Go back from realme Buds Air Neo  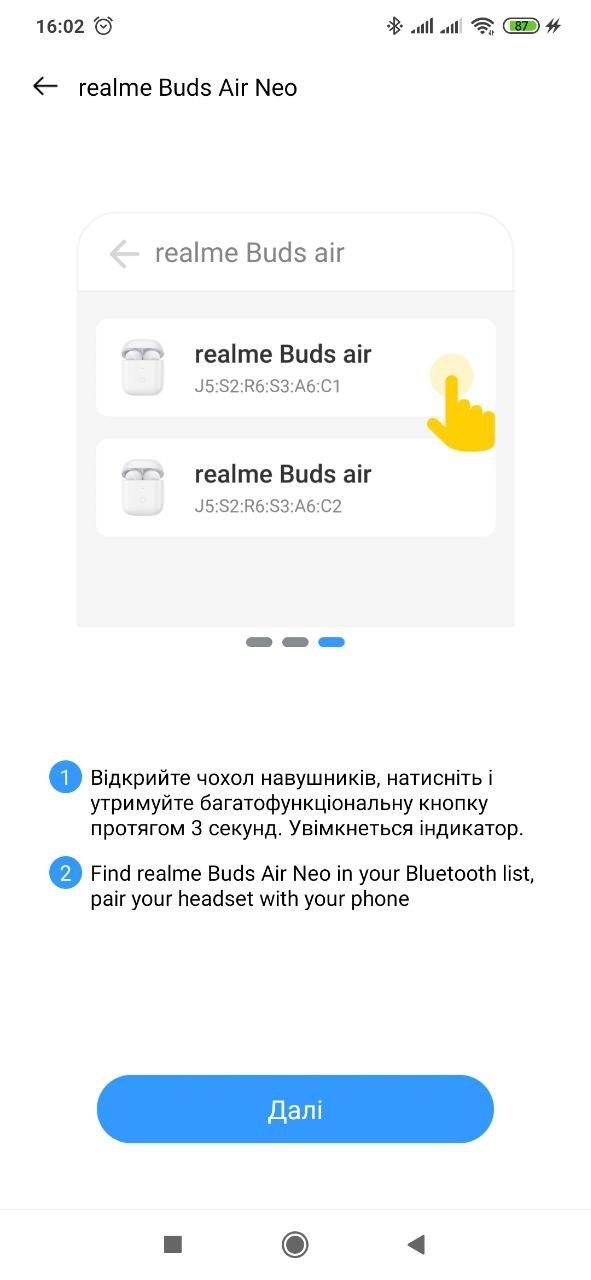pyautogui.click(x=45, y=87)
